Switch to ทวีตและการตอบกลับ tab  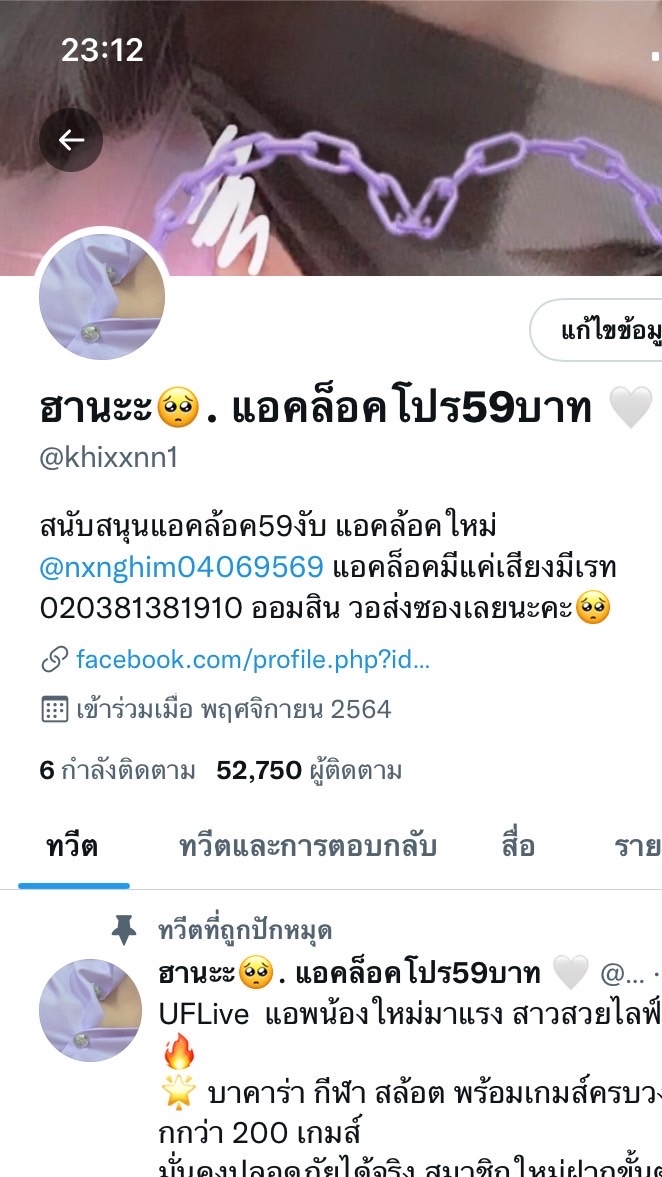308,847
